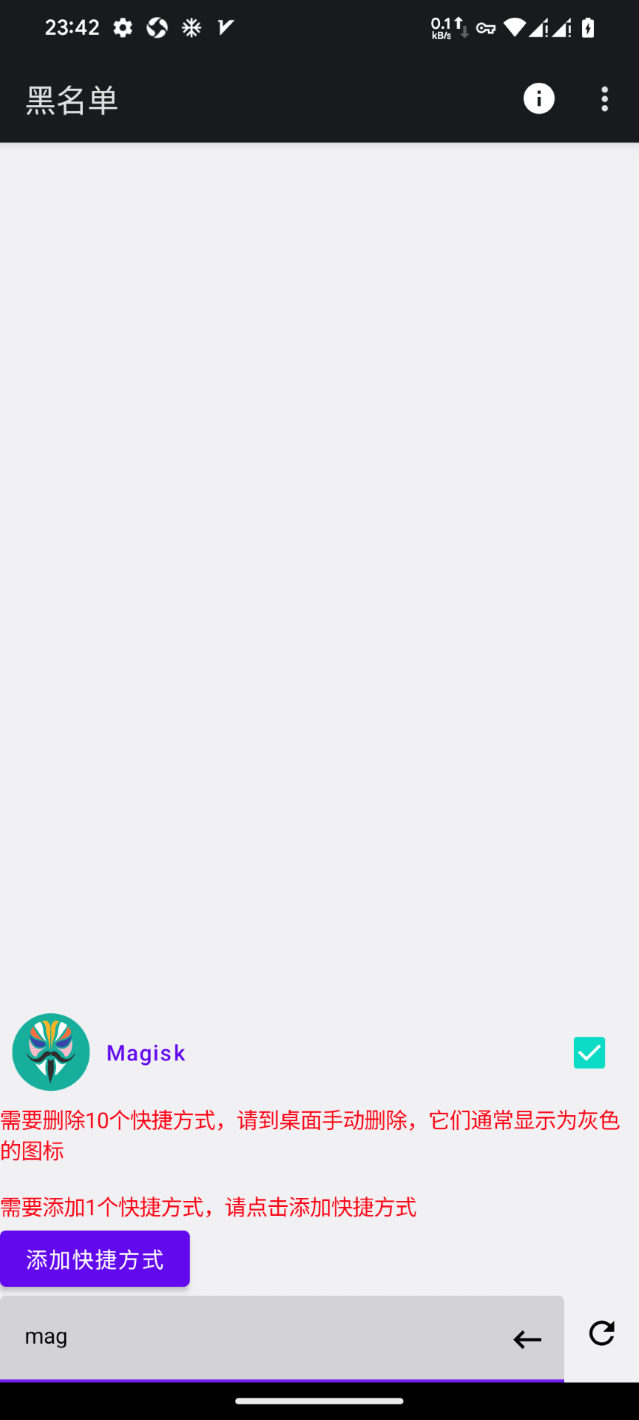Tap the left arrow in the search field

click(x=527, y=1340)
